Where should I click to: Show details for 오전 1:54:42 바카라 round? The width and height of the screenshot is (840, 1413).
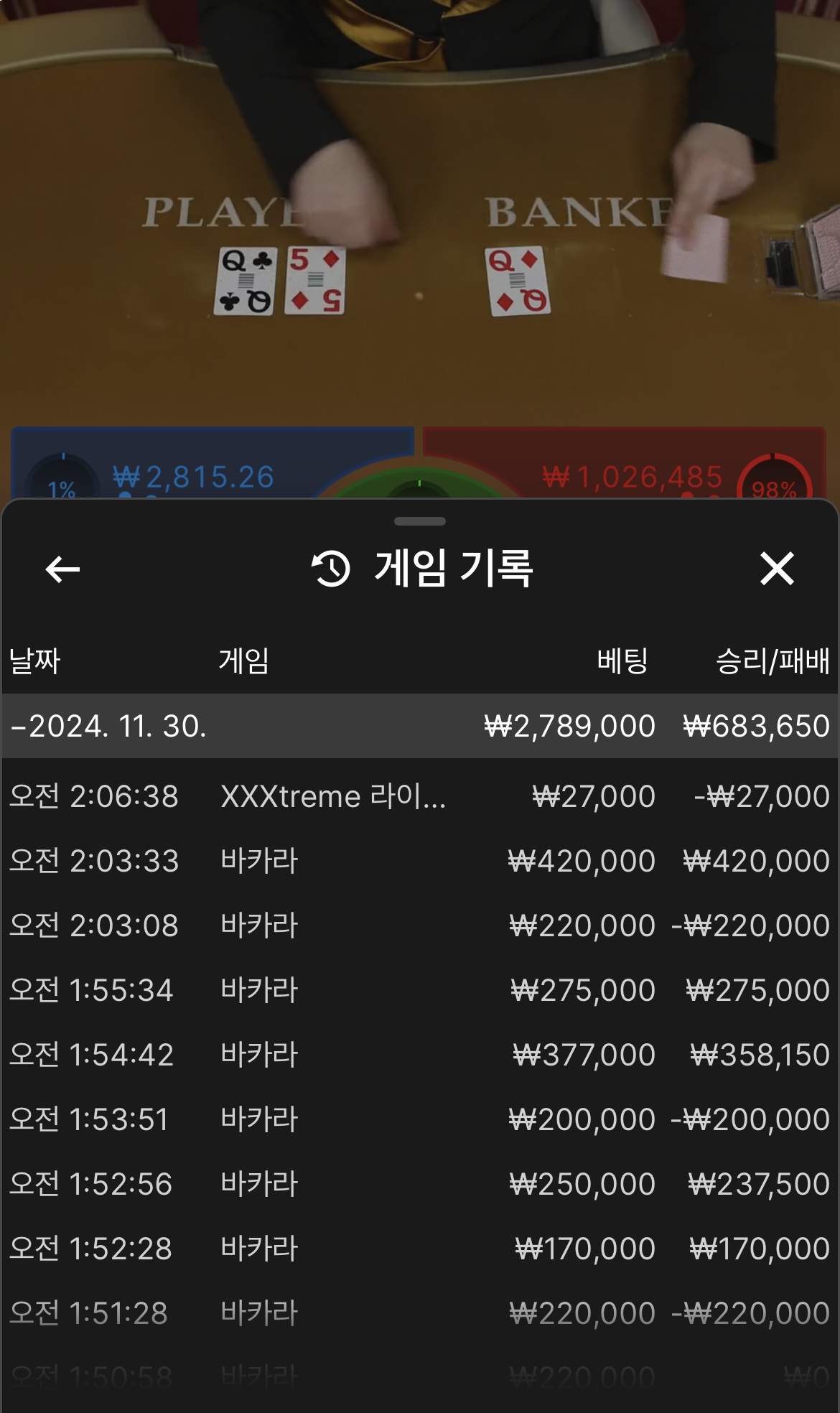coord(420,1055)
